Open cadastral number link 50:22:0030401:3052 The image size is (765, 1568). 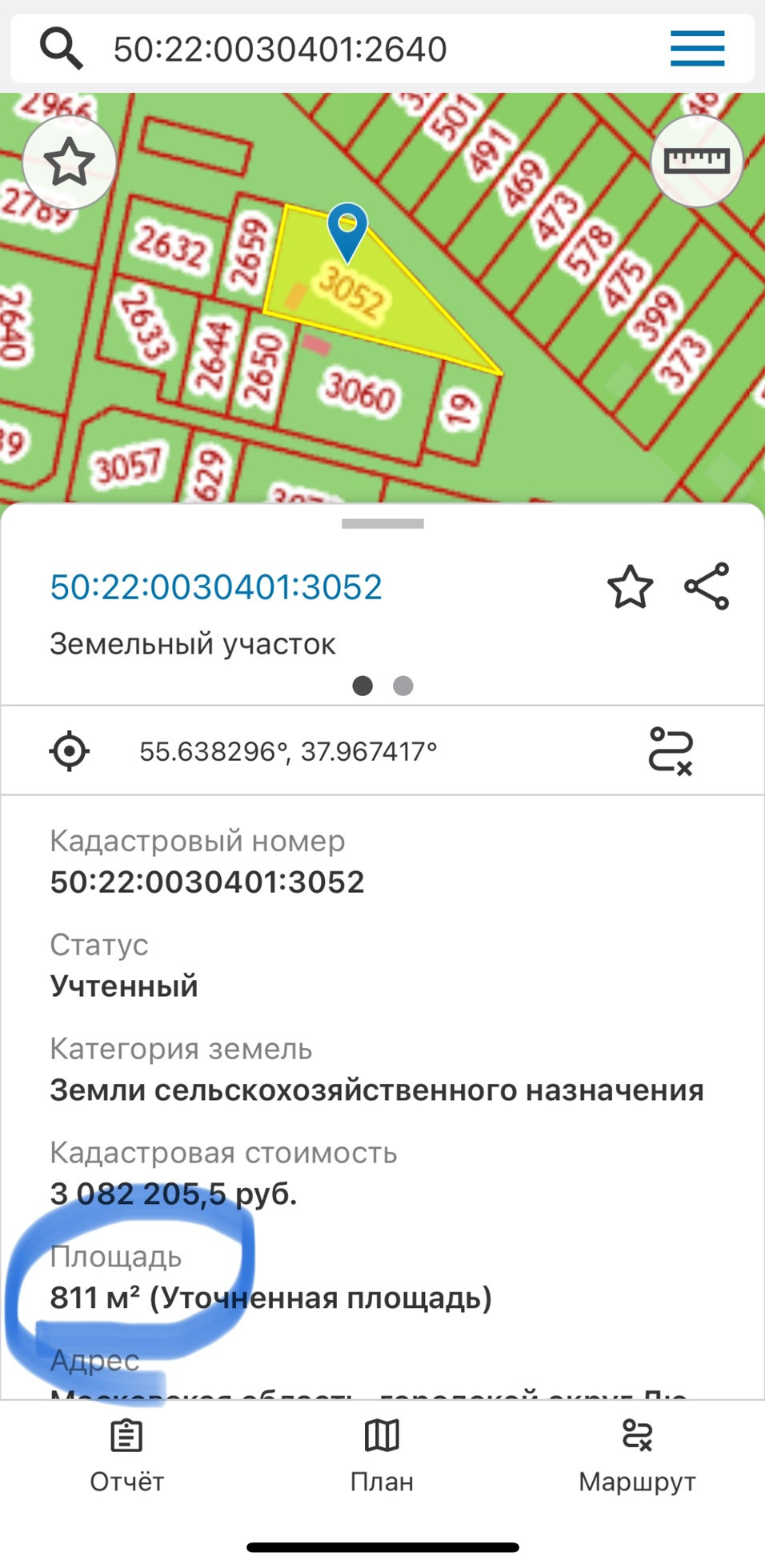coord(216,587)
